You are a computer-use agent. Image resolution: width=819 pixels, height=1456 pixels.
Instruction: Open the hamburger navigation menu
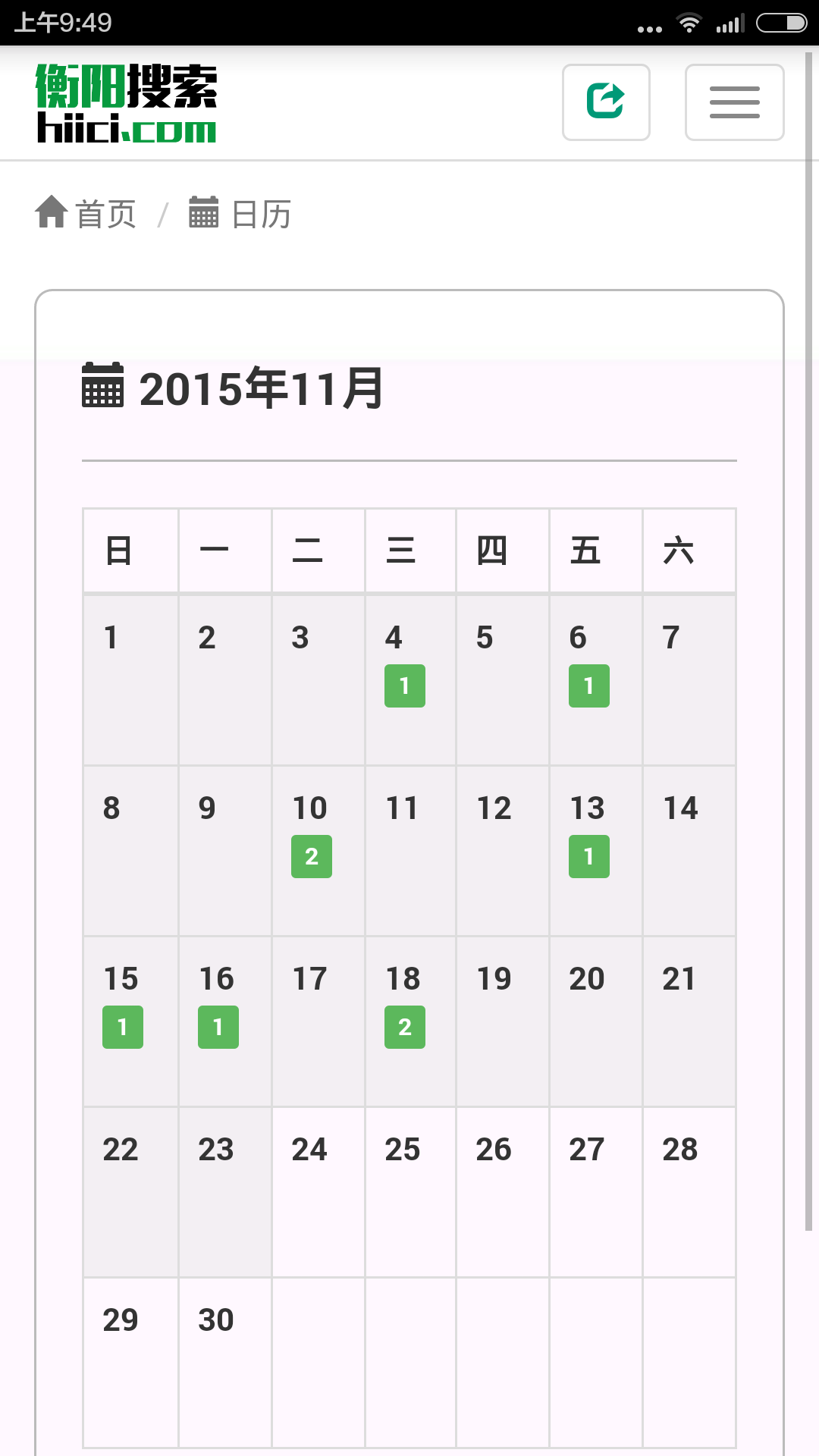734,102
